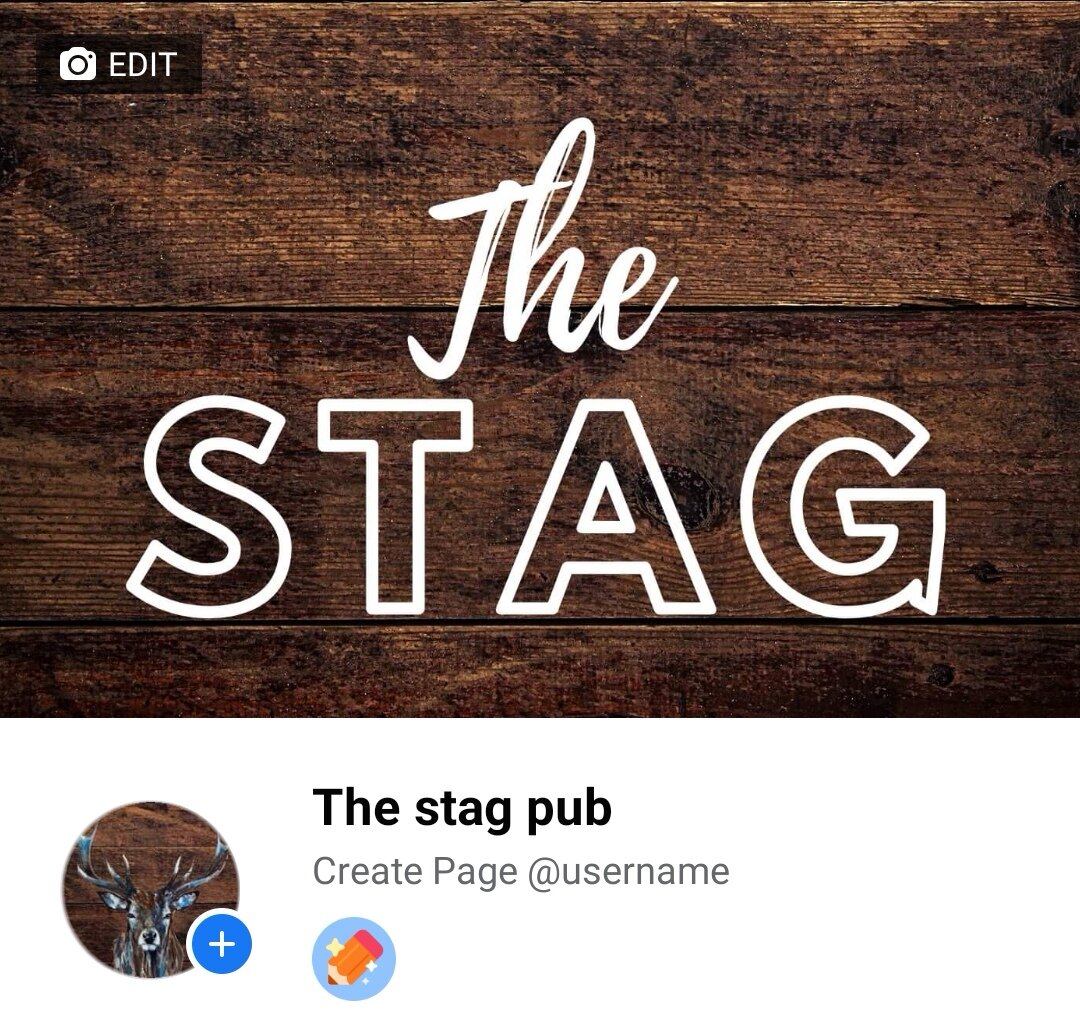
Task: Open Create Page @username link
Action: click(521, 871)
